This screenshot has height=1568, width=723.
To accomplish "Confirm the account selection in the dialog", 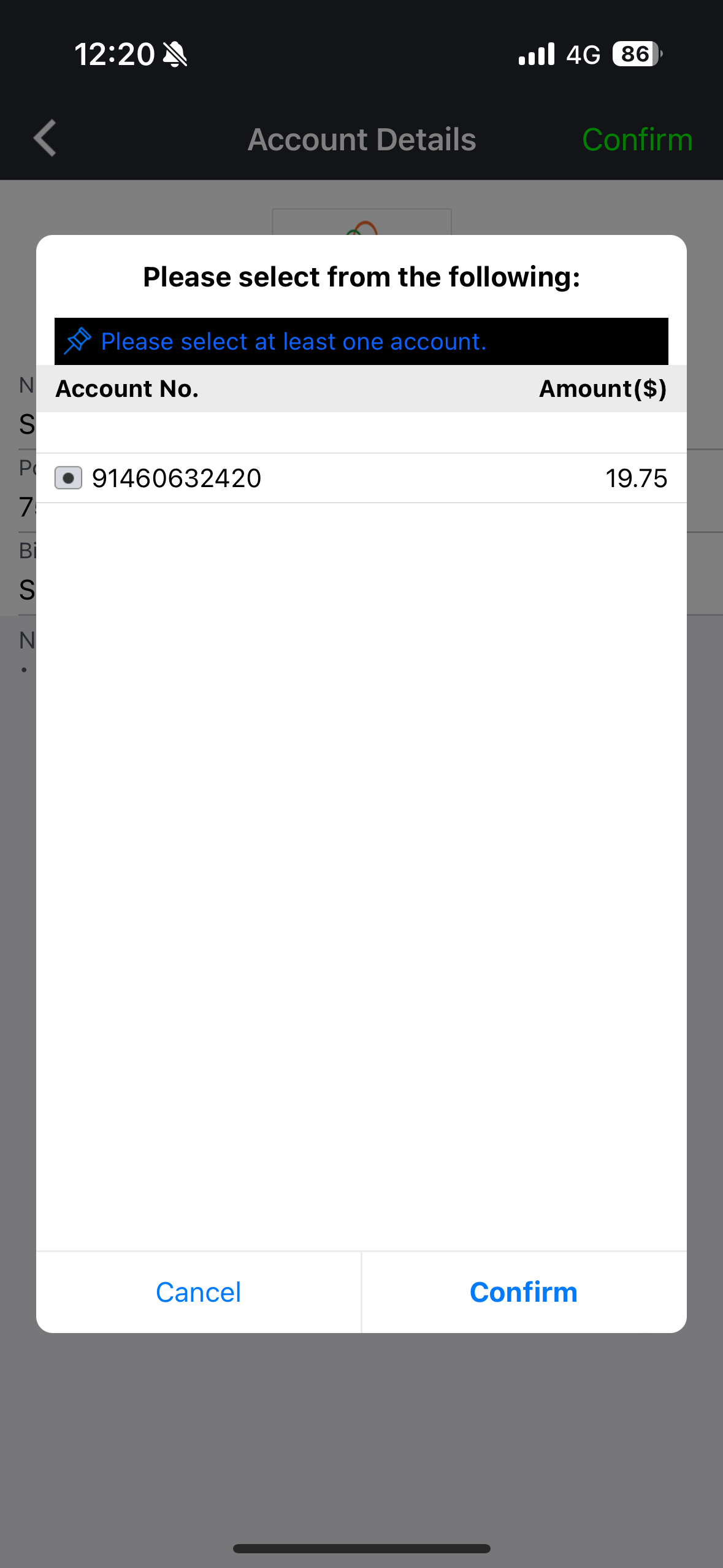I will pos(524,1292).
